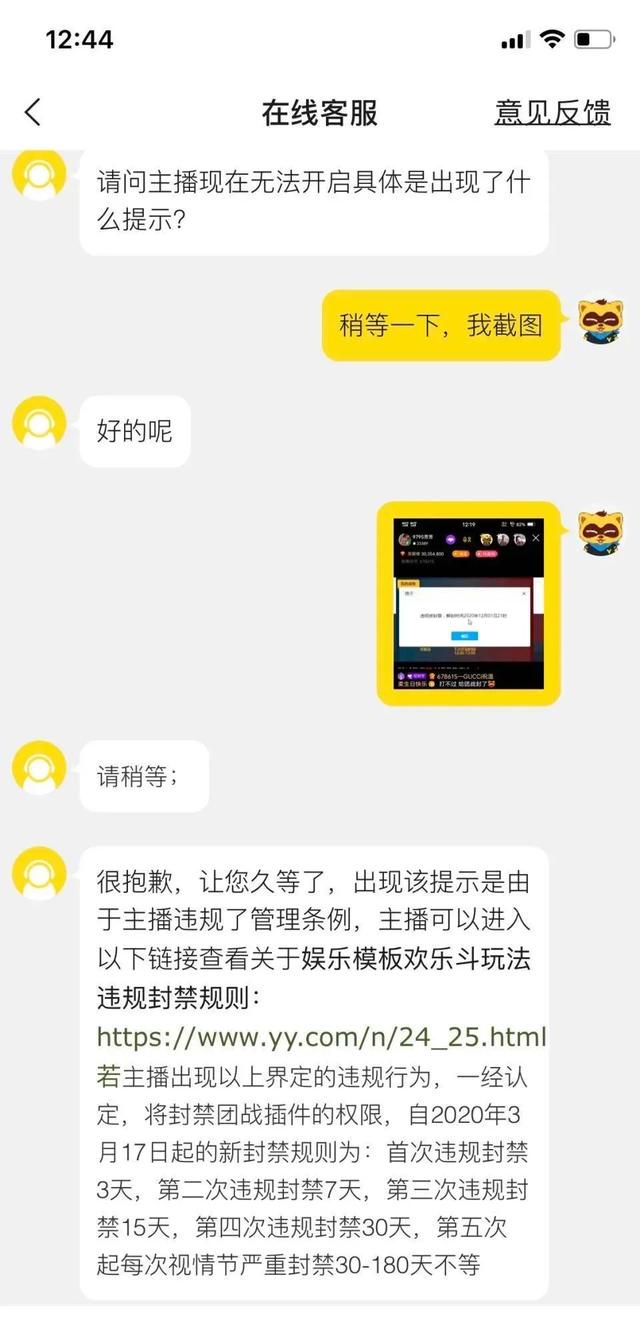Go back using the top-left arrow
Screen dimensions: 640x1317
click(x=33, y=112)
